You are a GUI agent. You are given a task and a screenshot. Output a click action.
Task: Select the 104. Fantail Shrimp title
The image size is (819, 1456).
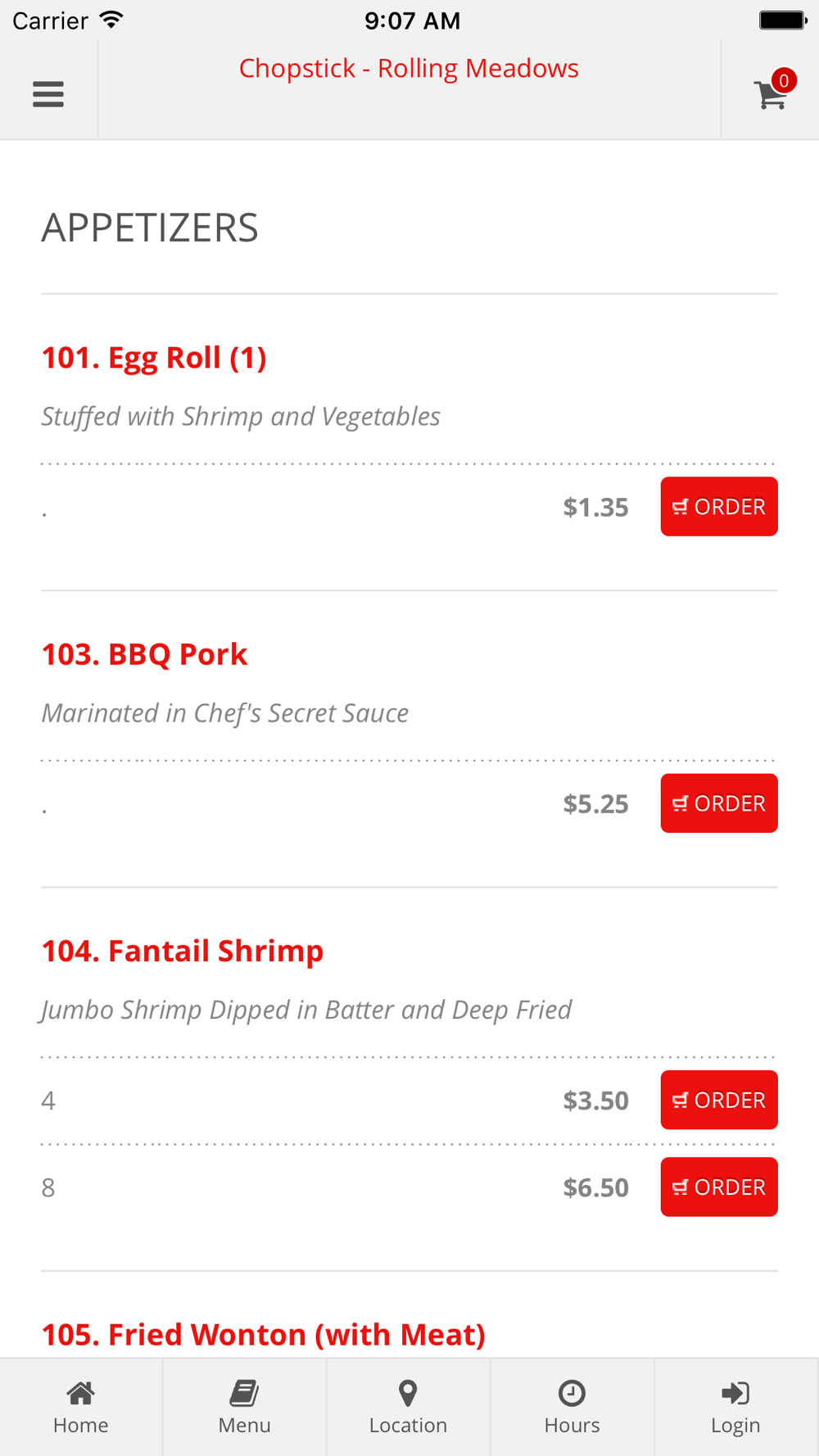183,951
